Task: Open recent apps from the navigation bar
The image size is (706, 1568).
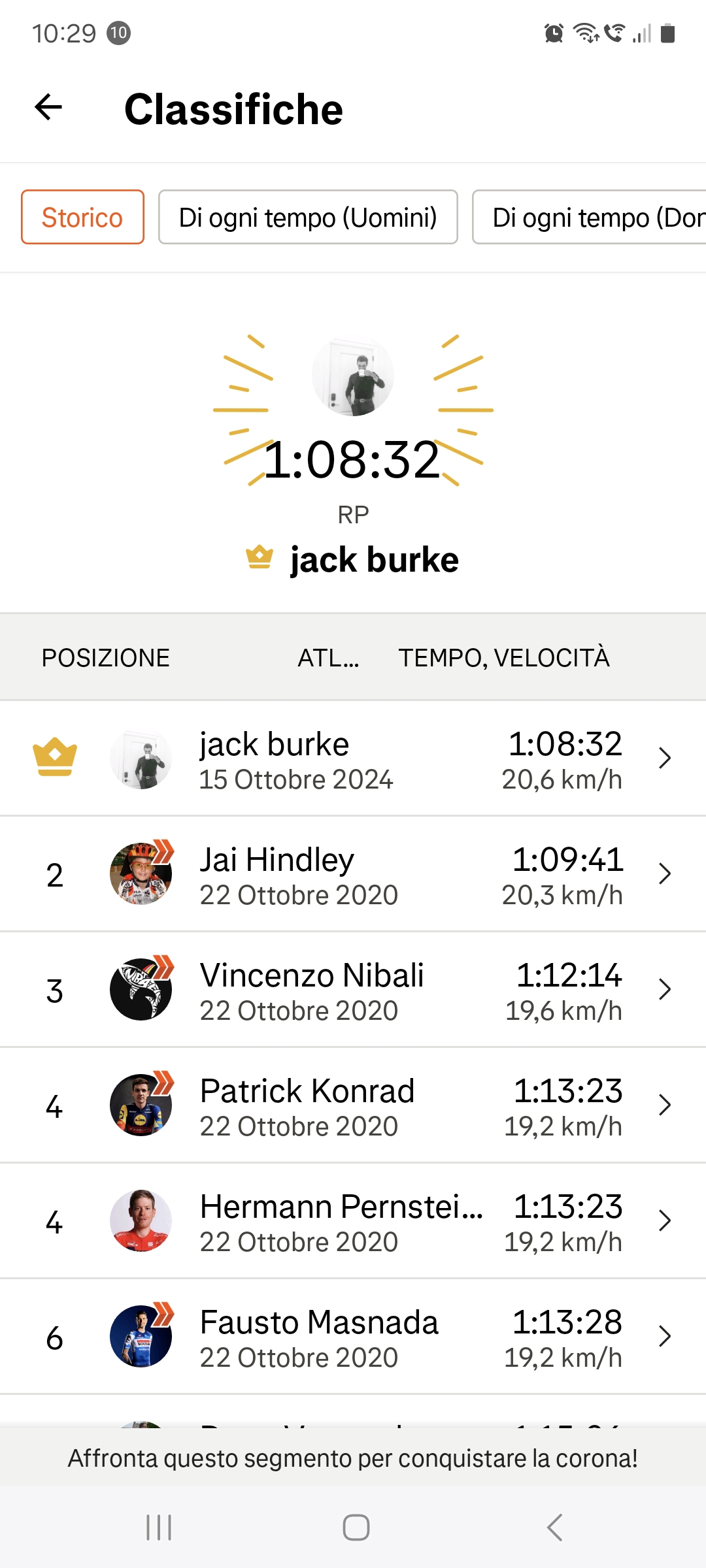Action: (x=159, y=1527)
